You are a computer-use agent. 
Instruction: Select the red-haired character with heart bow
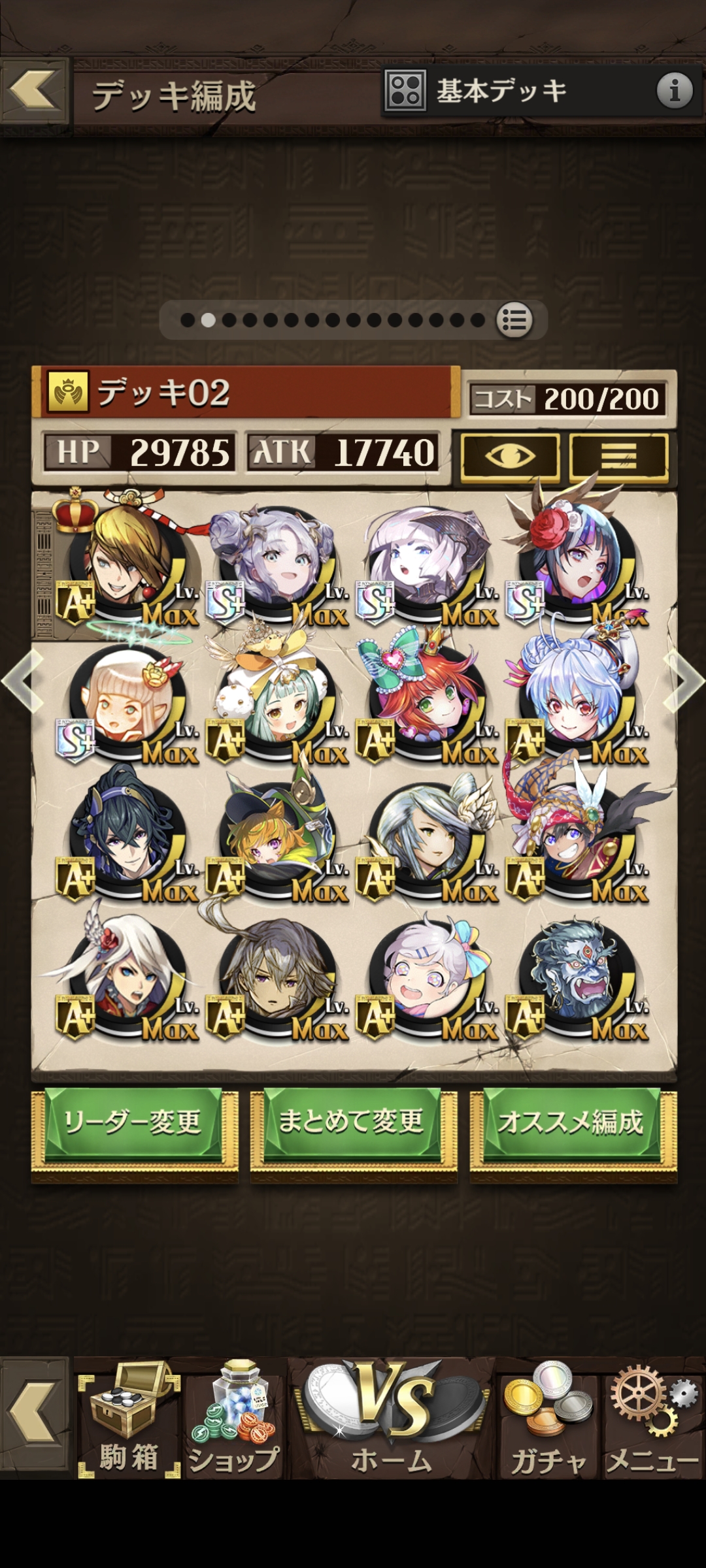[x=426, y=699]
